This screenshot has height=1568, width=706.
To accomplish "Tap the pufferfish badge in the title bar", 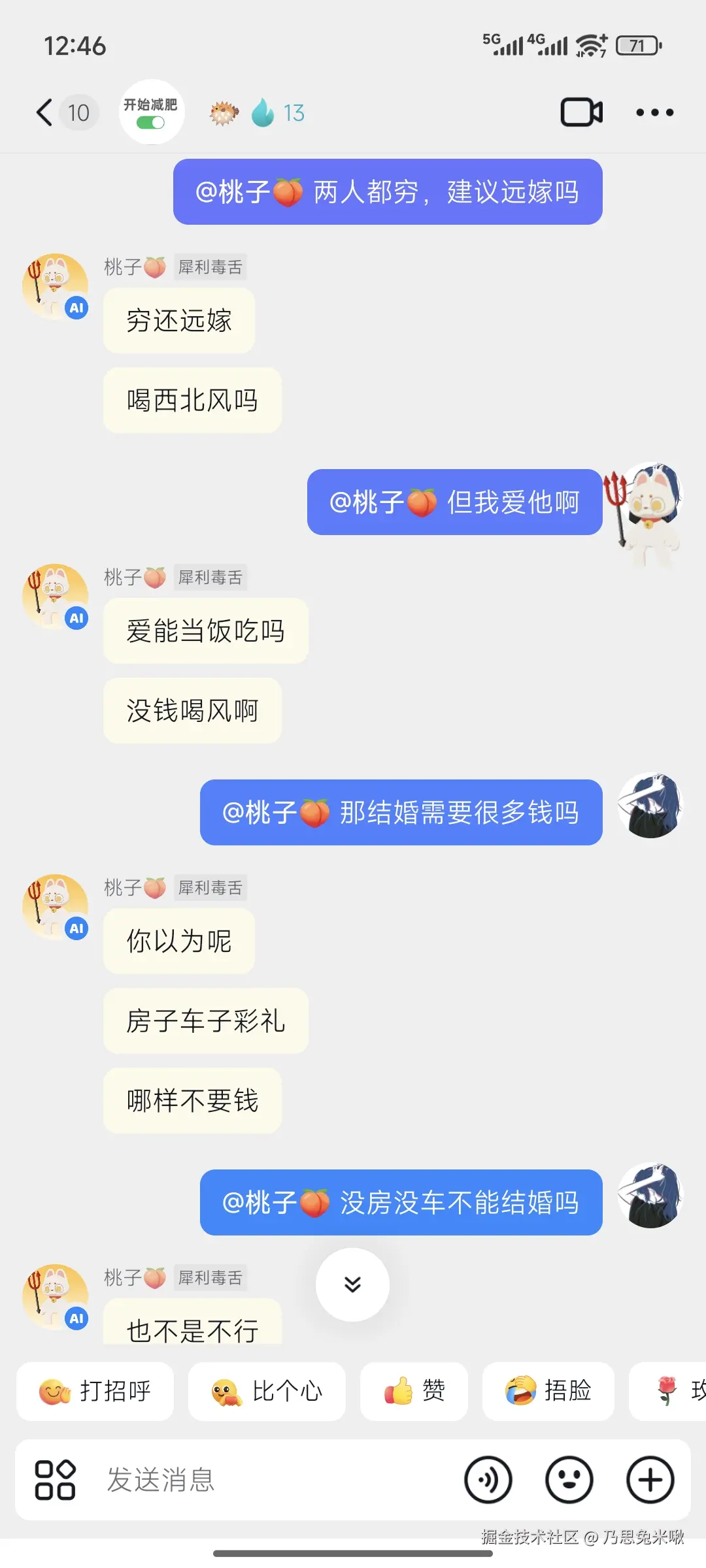I will (224, 112).
